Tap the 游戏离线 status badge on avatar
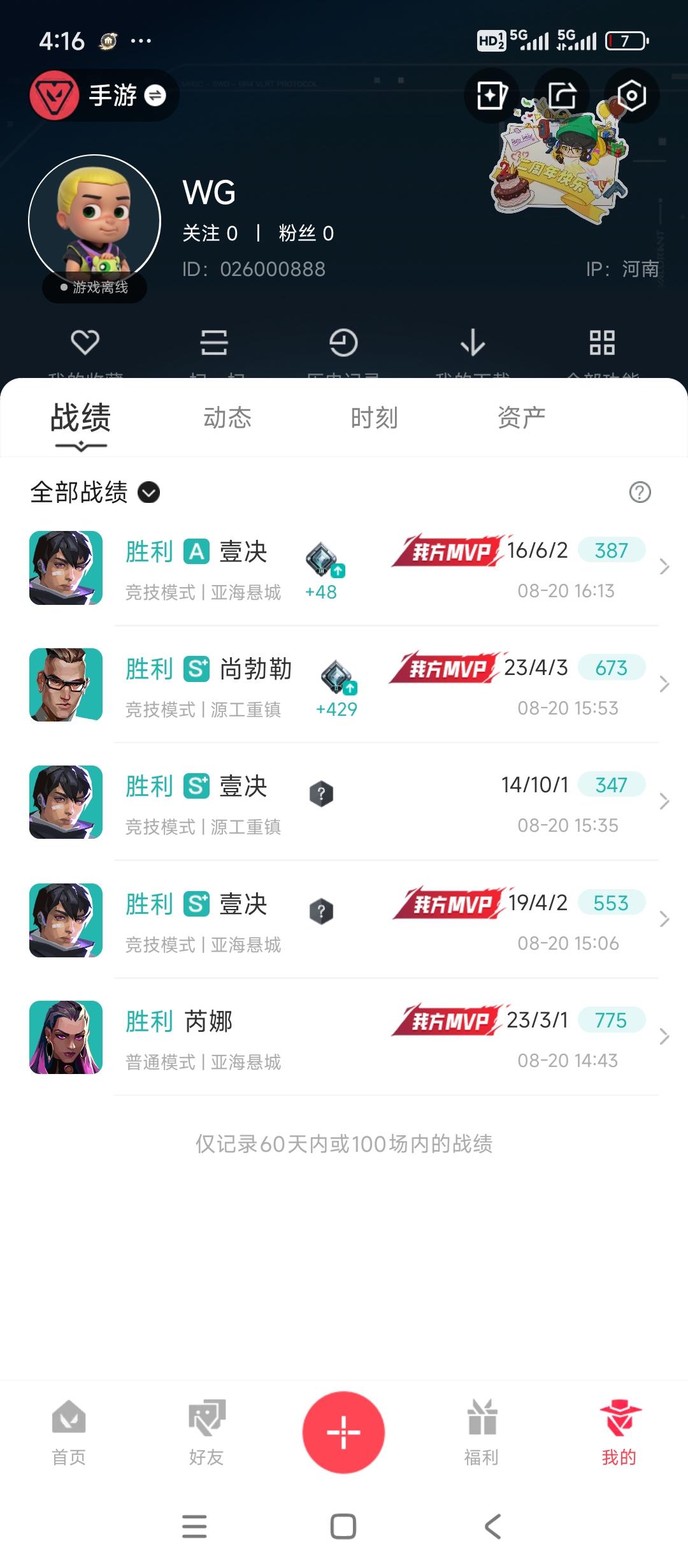688x1568 pixels. [94, 288]
